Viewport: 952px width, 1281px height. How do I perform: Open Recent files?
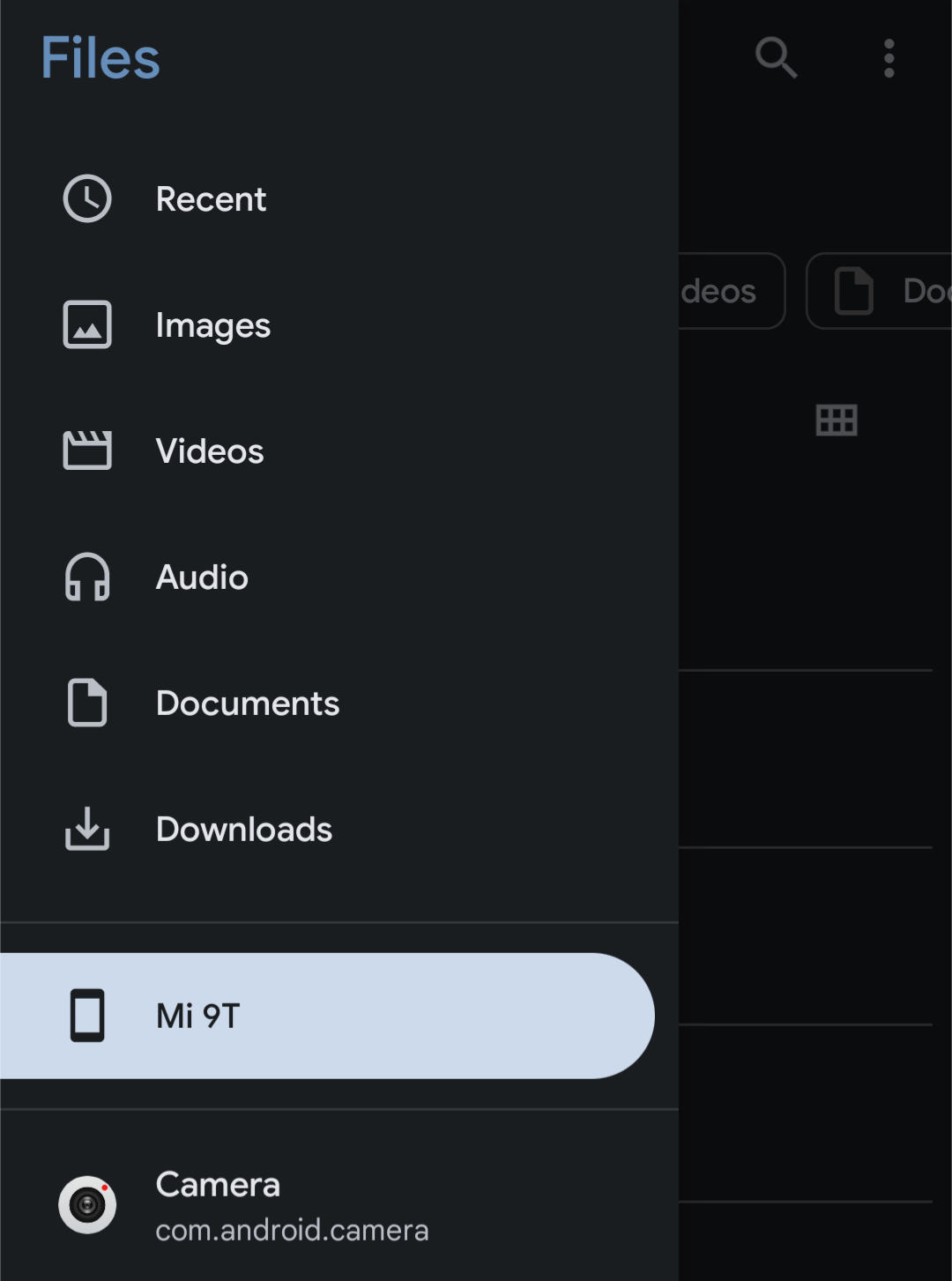pos(212,199)
